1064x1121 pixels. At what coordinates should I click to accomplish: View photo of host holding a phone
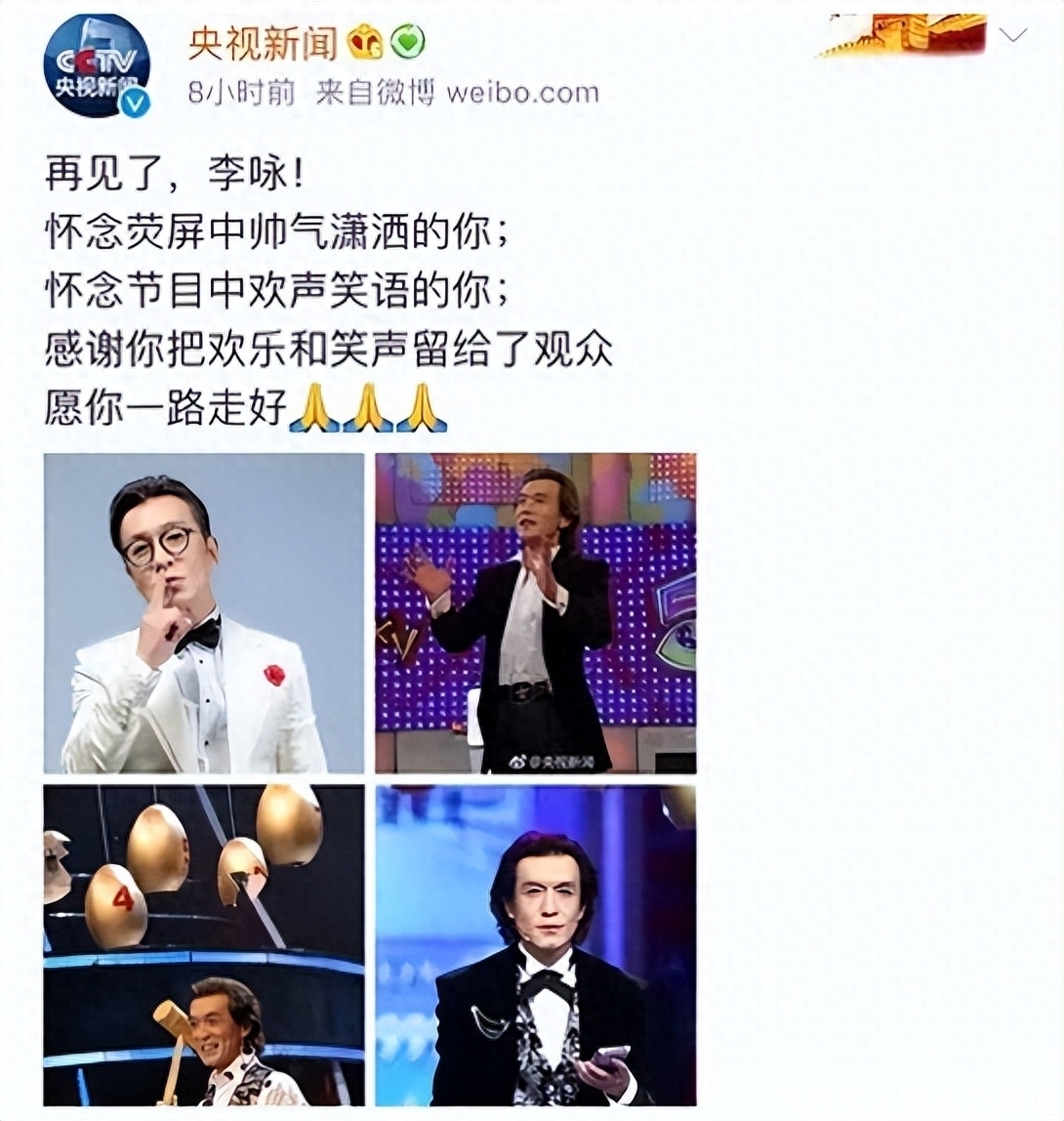point(536,945)
